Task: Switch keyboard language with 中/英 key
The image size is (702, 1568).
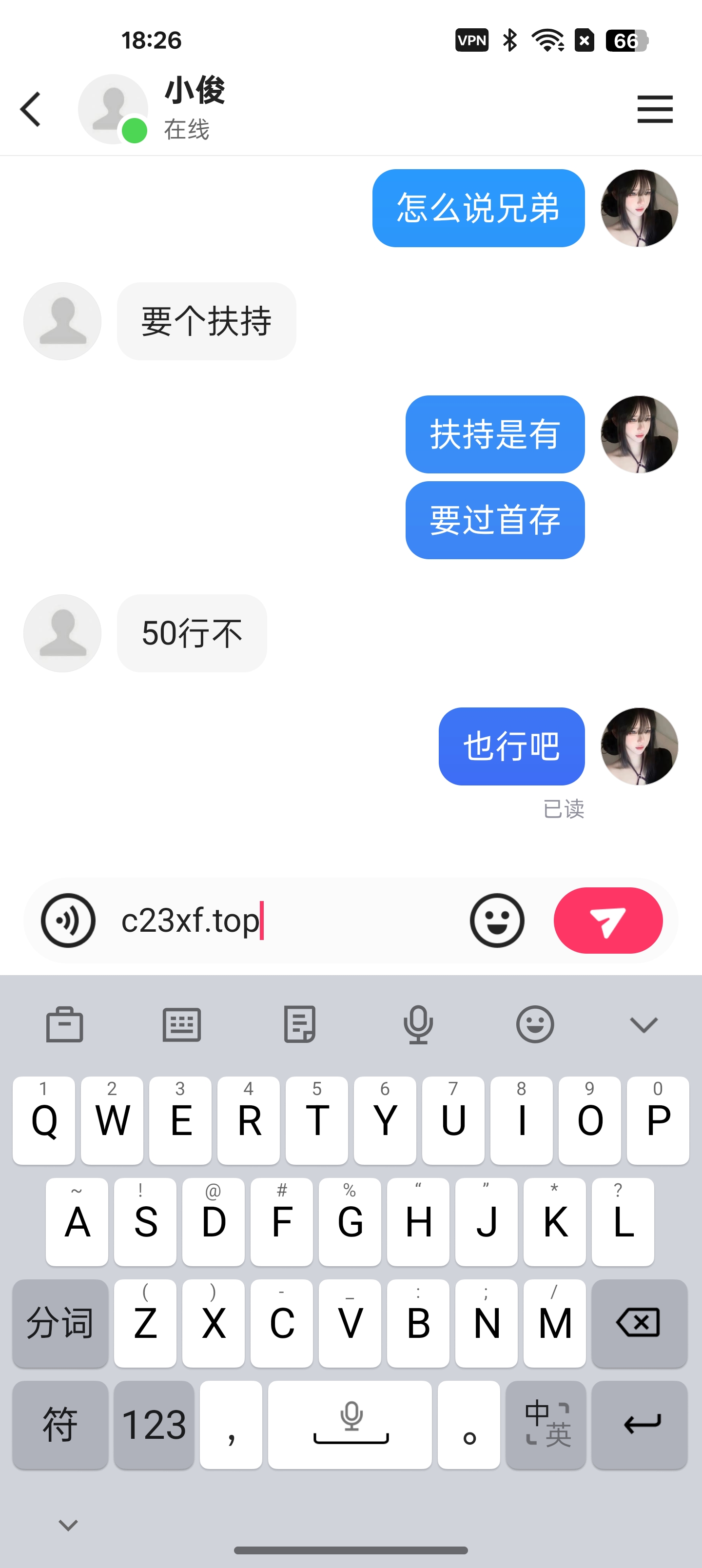Action: [546, 1424]
